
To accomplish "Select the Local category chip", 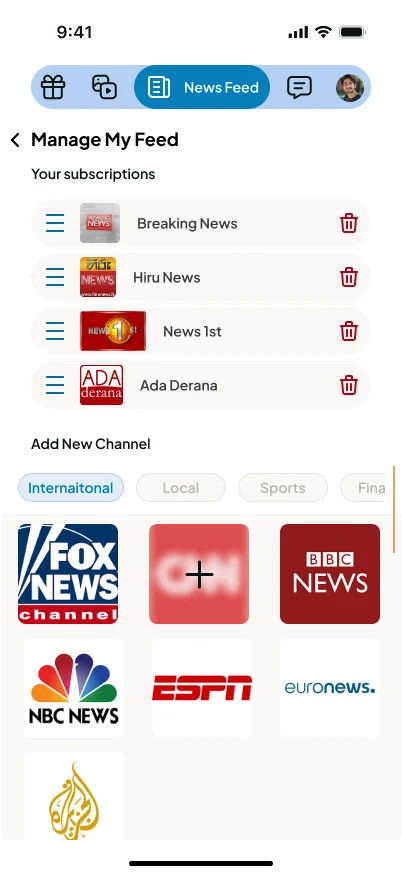I will tap(181, 488).
